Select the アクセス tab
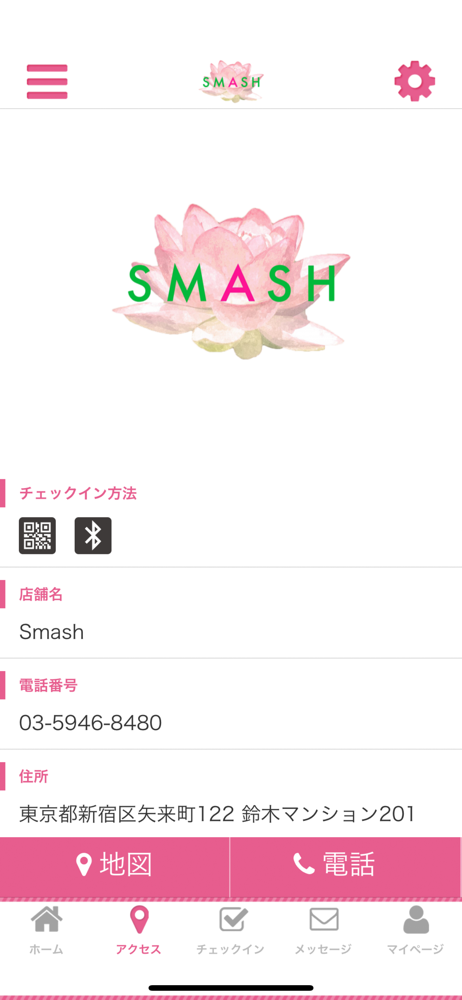Image resolution: width=462 pixels, height=1000 pixels. 138,930
